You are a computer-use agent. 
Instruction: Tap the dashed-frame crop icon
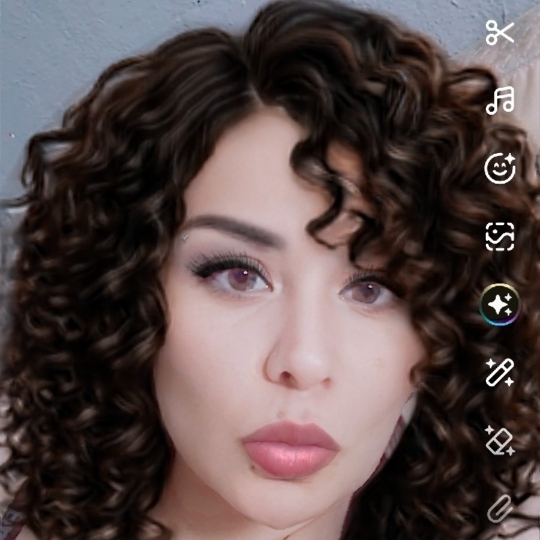[500, 236]
